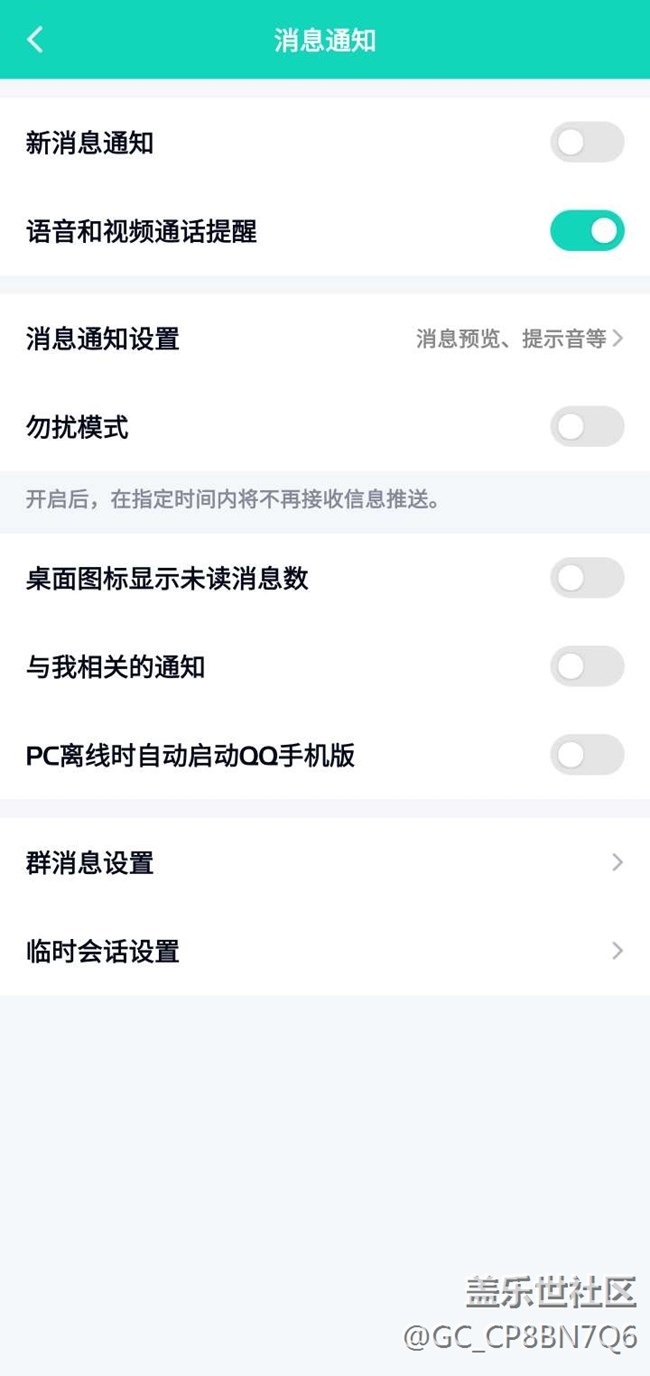Screen dimensions: 650x1376
Task: Open 群消息设置
Action: pos(325,862)
